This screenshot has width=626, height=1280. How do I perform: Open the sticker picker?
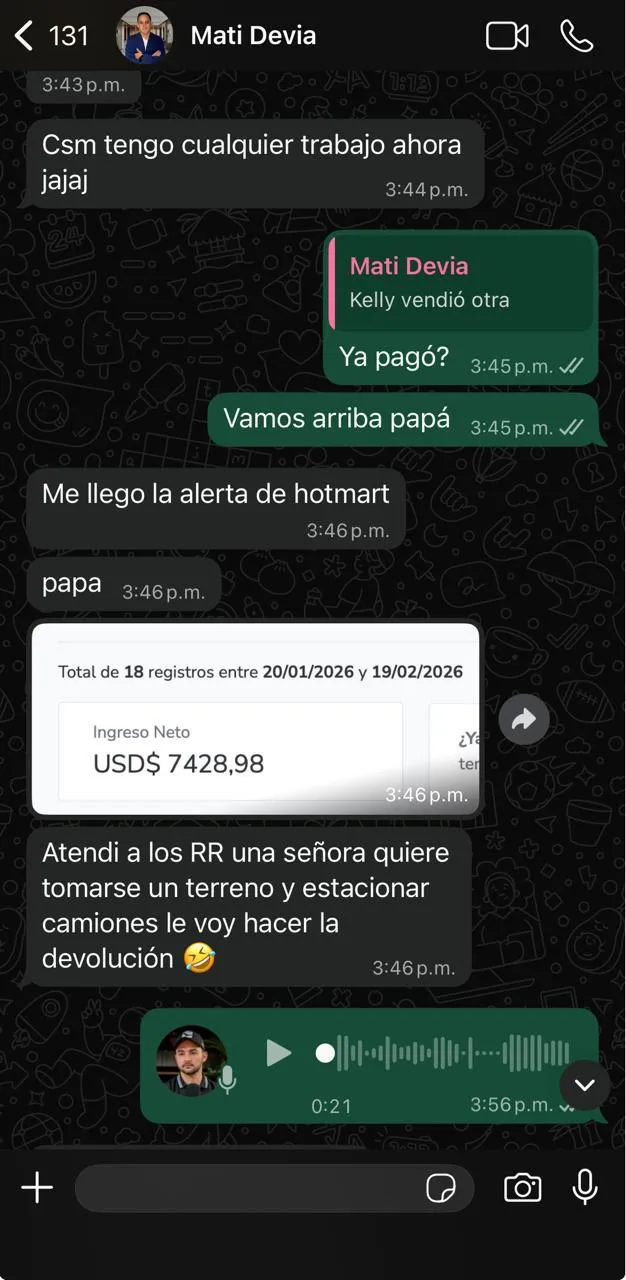[440, 1187]
